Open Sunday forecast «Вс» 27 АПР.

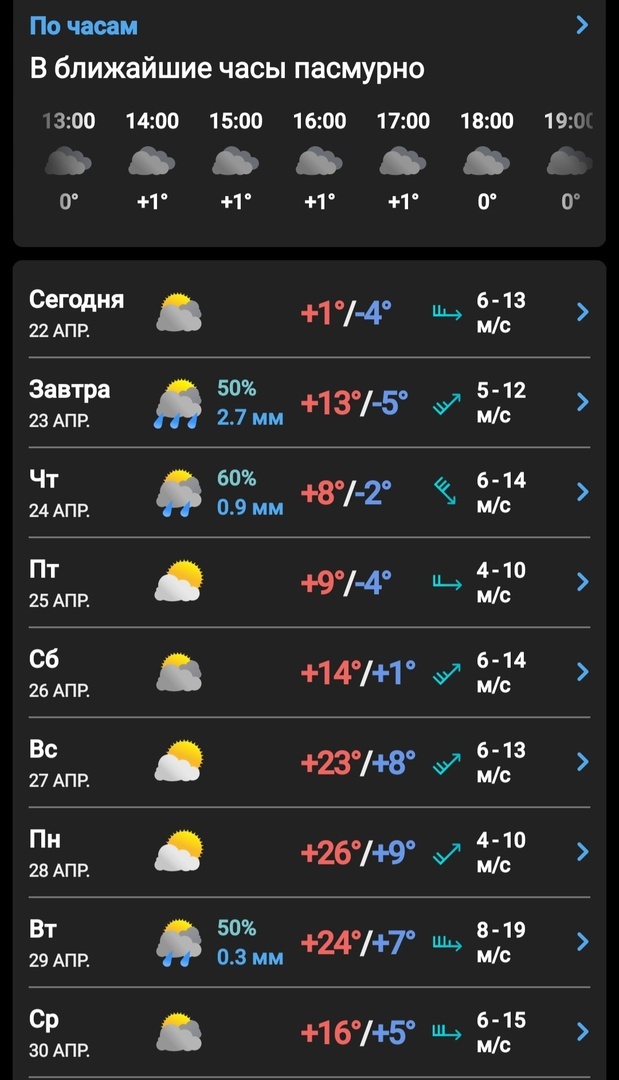click(x=308, y=762)
